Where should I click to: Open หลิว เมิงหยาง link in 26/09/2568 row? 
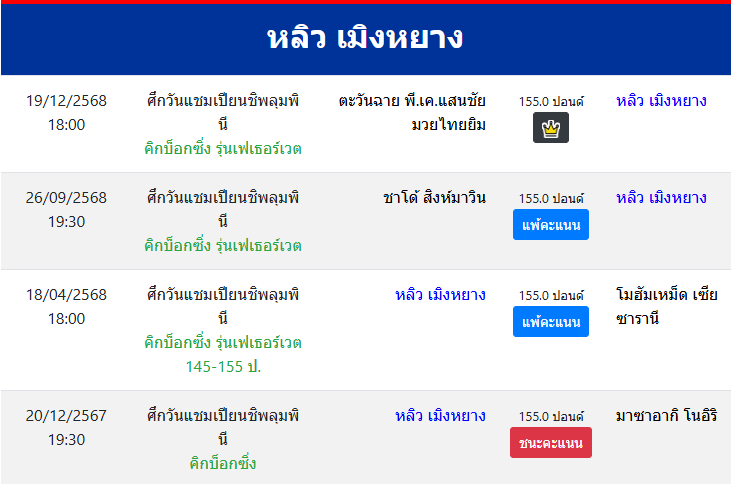tap(661, 198)
